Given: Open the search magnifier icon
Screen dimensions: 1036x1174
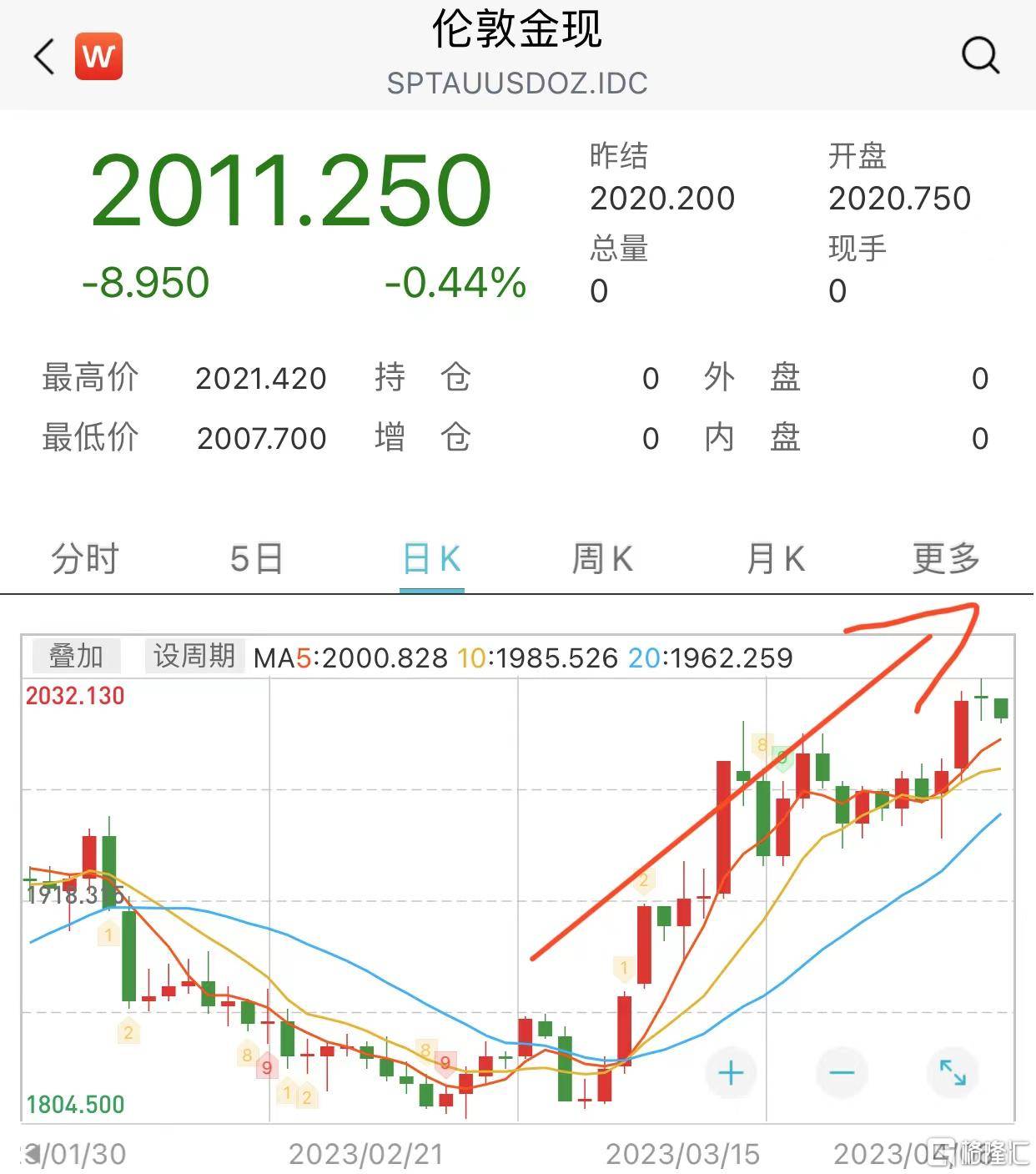Looking at the screenshot, I should tap(980, 56).
